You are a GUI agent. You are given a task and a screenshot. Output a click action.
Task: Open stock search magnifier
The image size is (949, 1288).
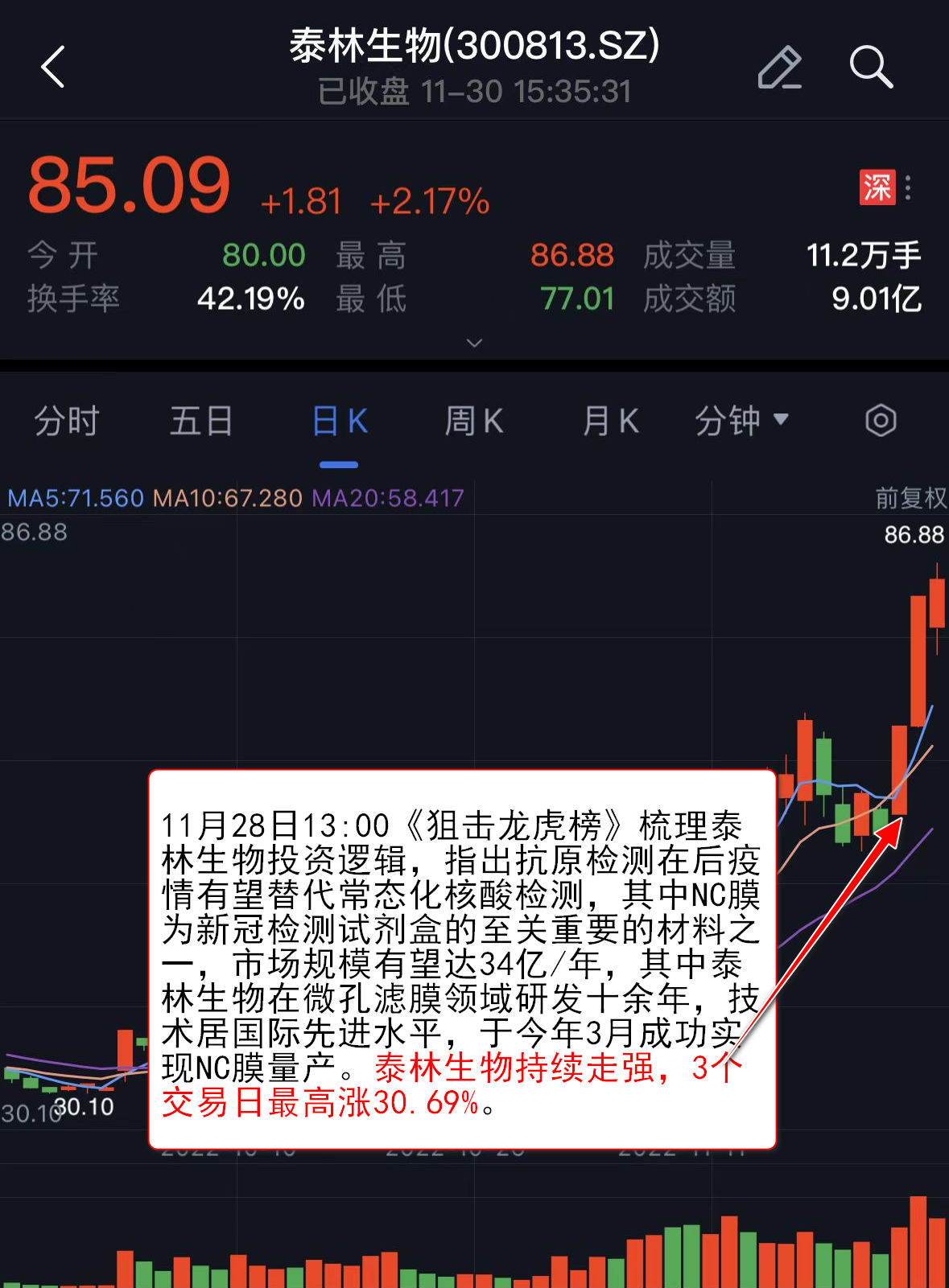point(871,67)
